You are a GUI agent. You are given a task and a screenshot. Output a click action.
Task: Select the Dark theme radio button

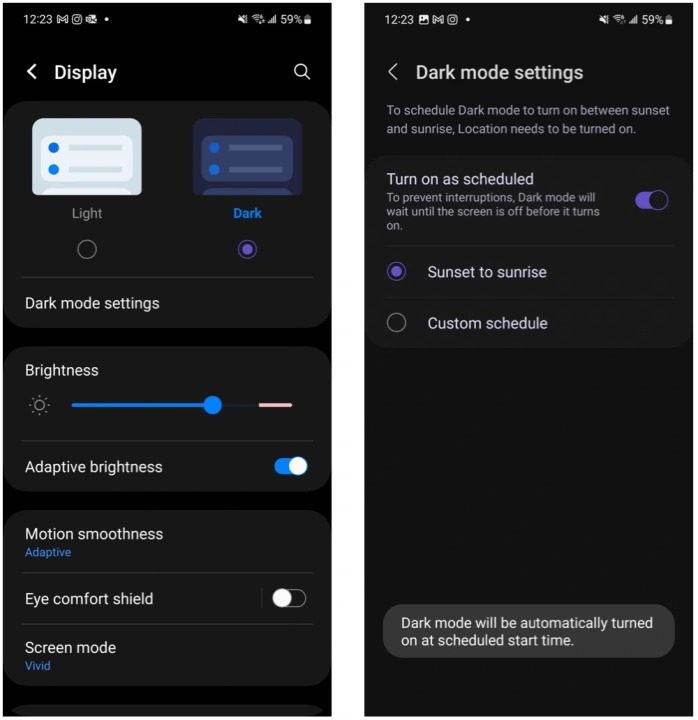coord(247,250)
